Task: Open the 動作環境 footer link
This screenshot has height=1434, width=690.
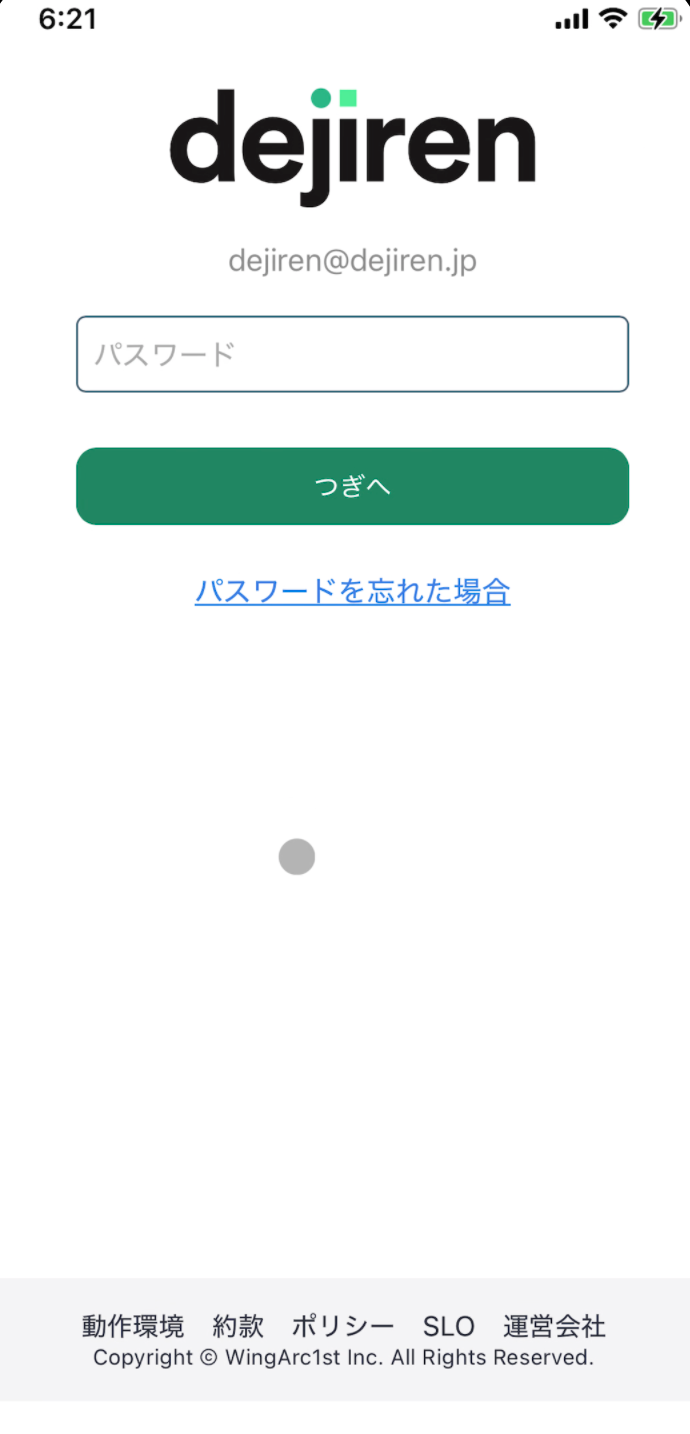Action: (x=133, y=1326)
